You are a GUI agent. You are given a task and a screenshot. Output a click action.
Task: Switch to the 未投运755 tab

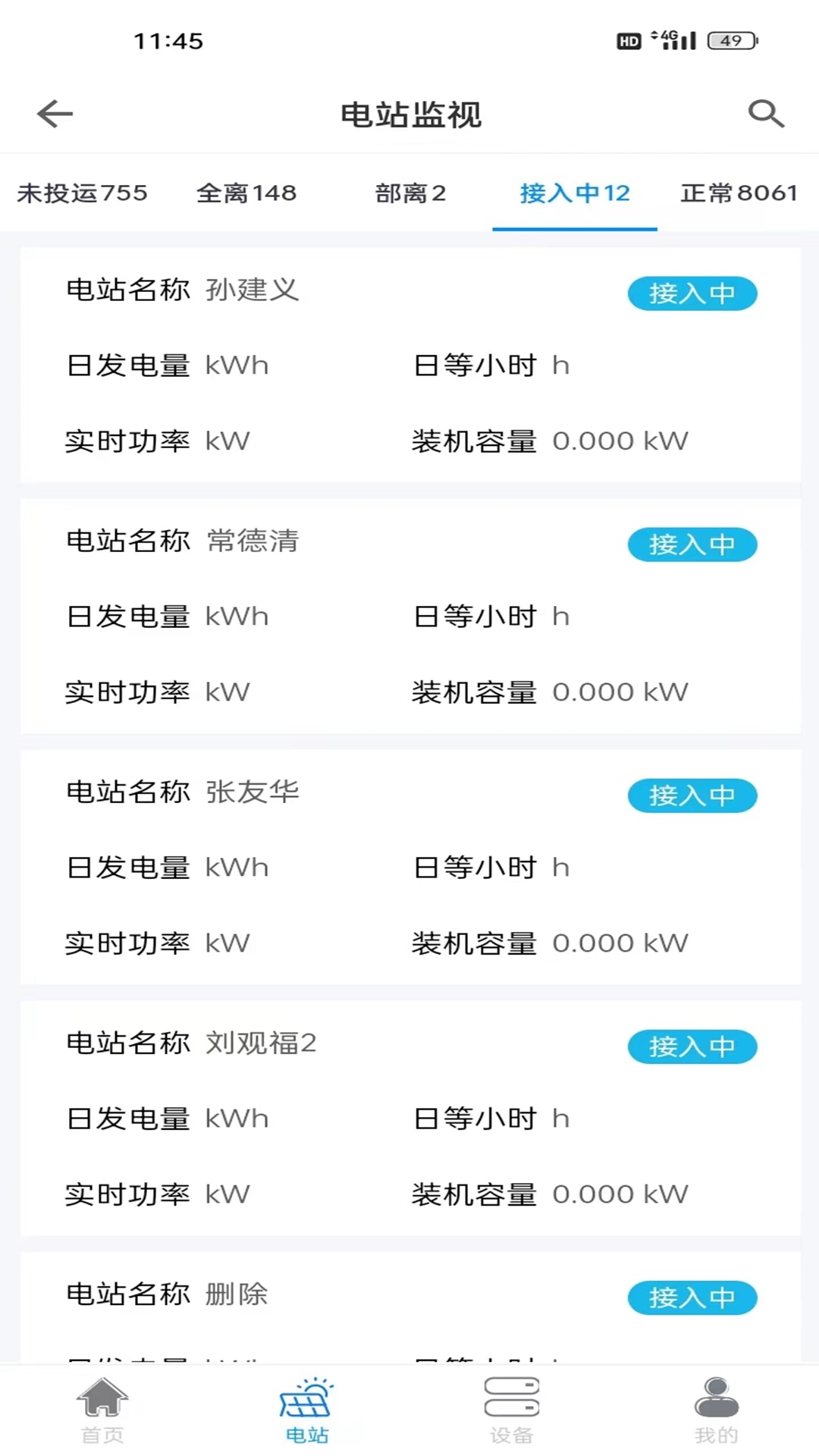tap(82, 193)
